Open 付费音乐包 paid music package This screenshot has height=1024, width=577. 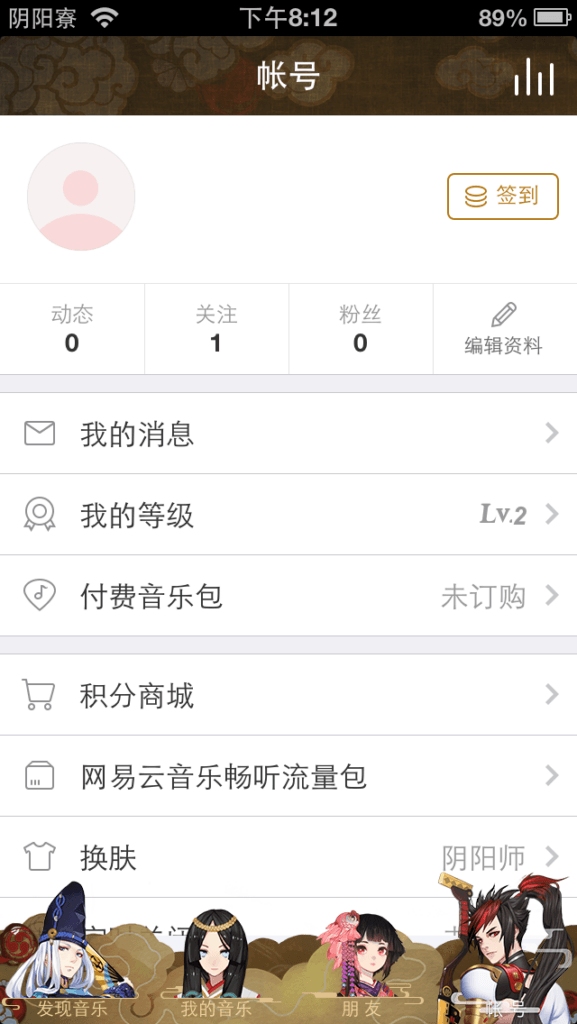pos(288,596)
